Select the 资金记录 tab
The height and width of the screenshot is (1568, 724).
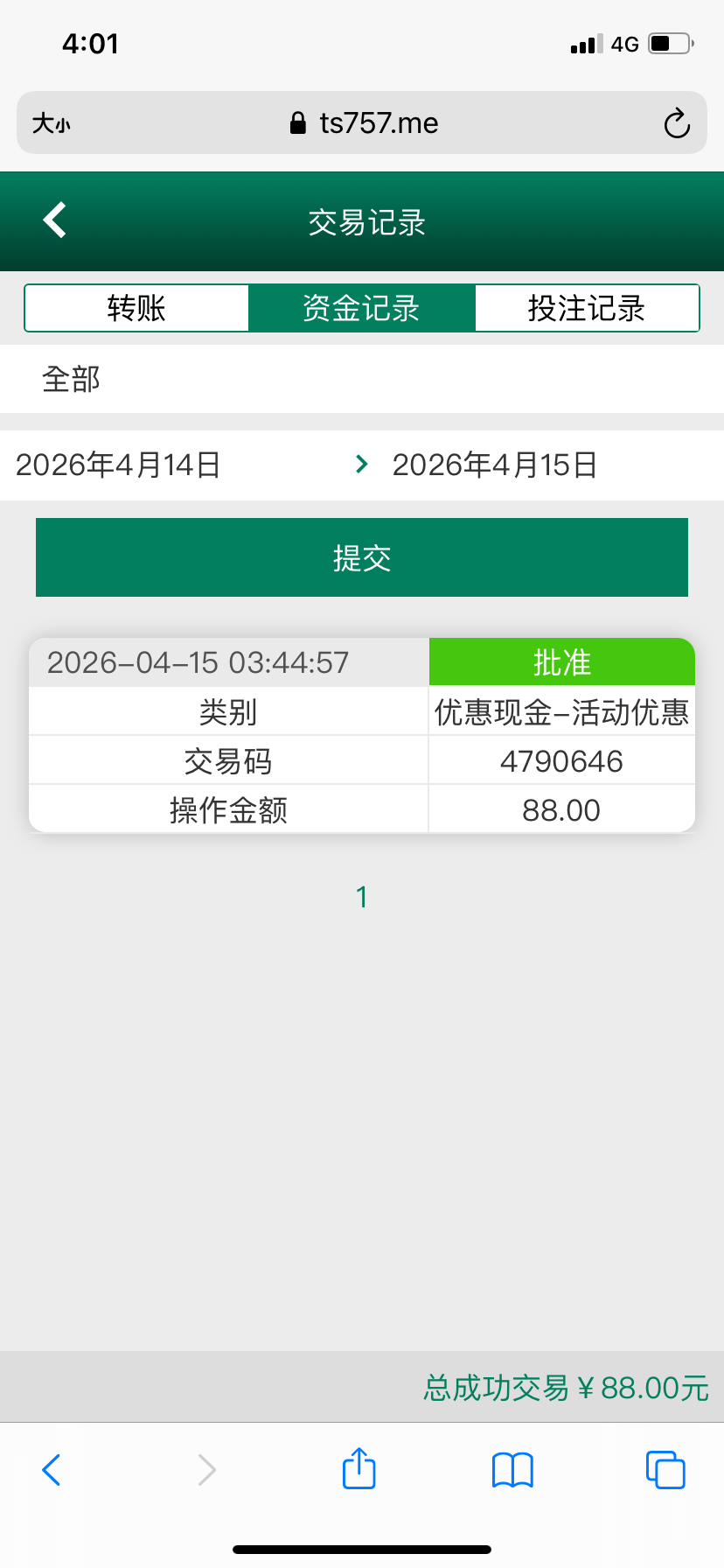pos(362,308)
